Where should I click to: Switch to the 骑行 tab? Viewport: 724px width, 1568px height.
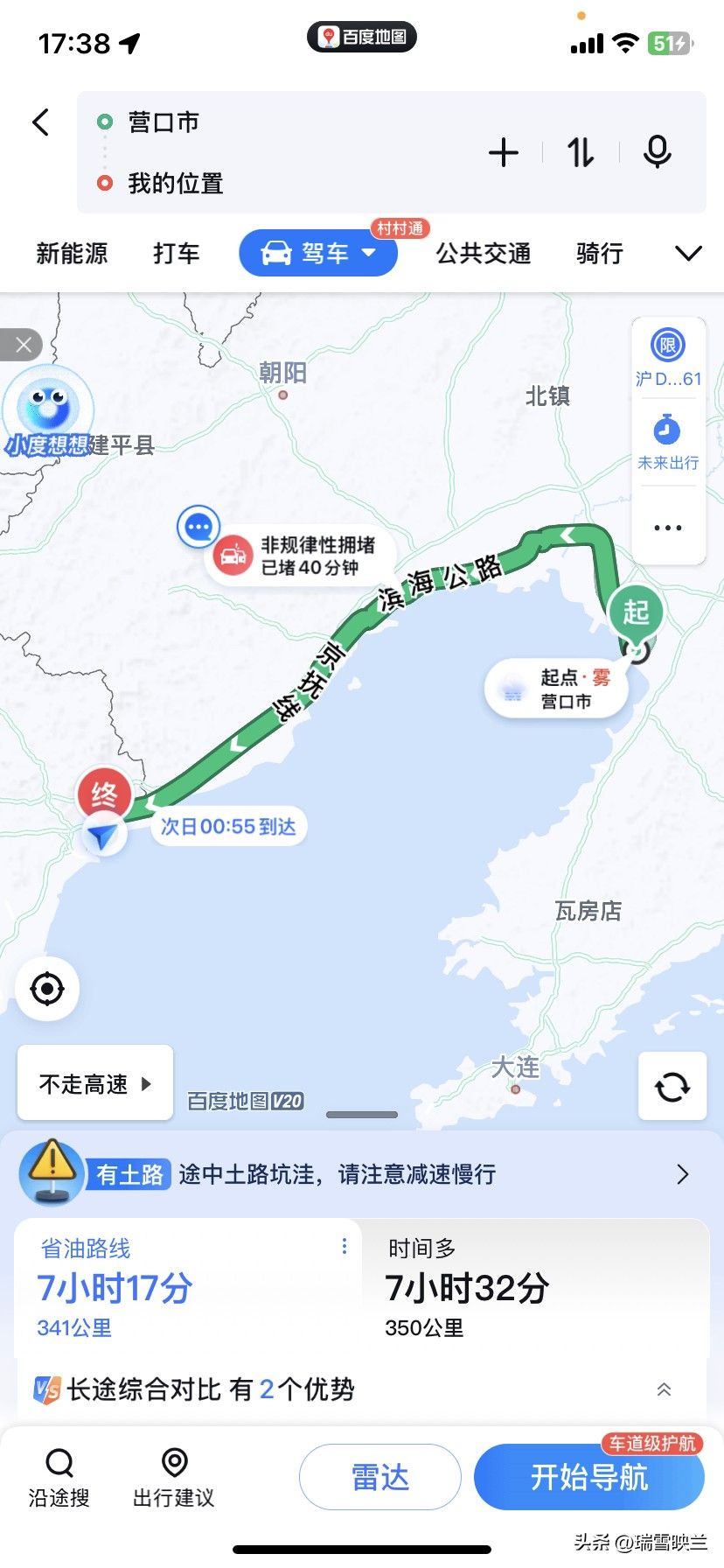pos(600,254)
